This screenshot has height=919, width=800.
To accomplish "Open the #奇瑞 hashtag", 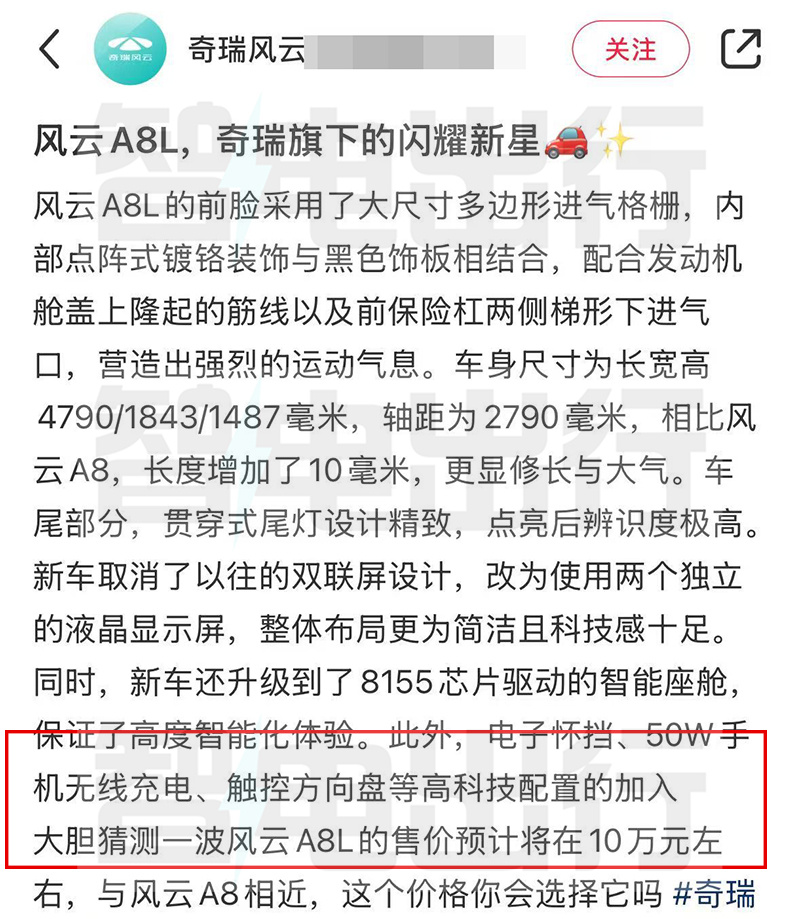I will 714,889.
